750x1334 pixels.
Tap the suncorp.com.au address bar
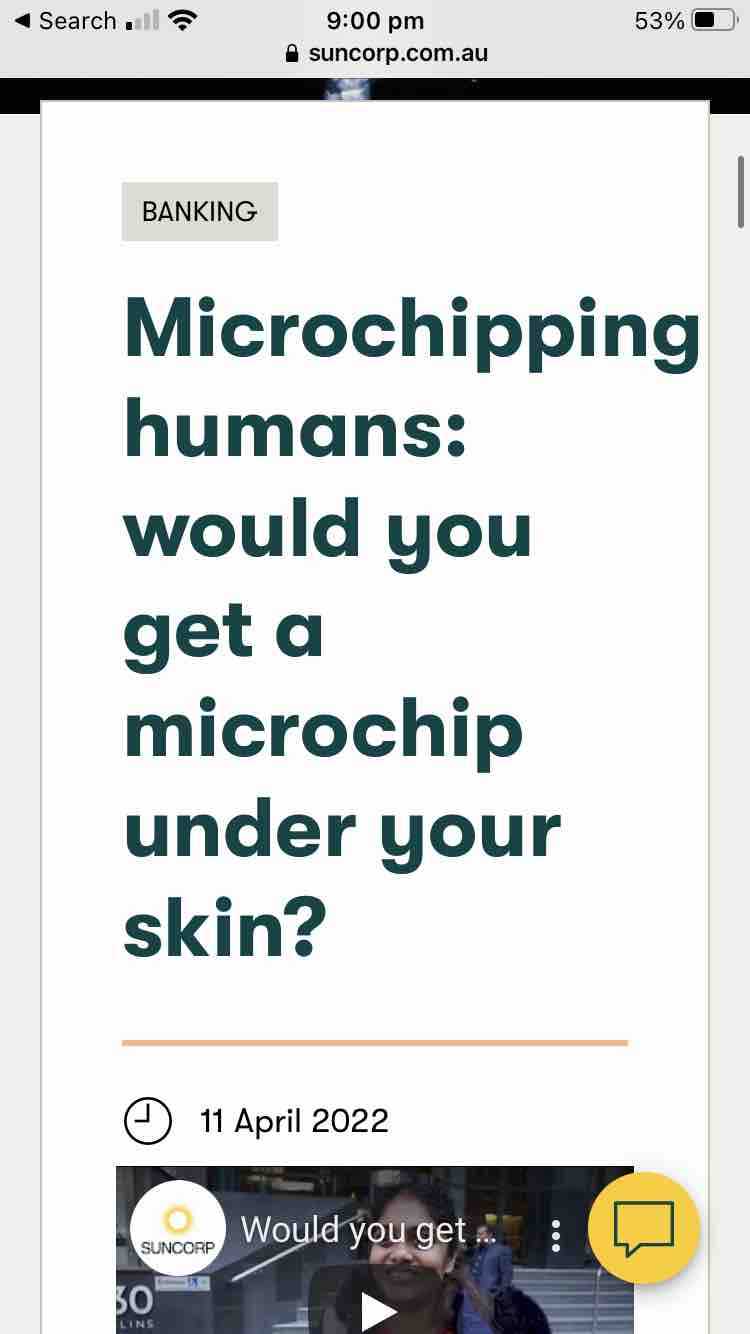pyautogui.click(x=386, y=53)
